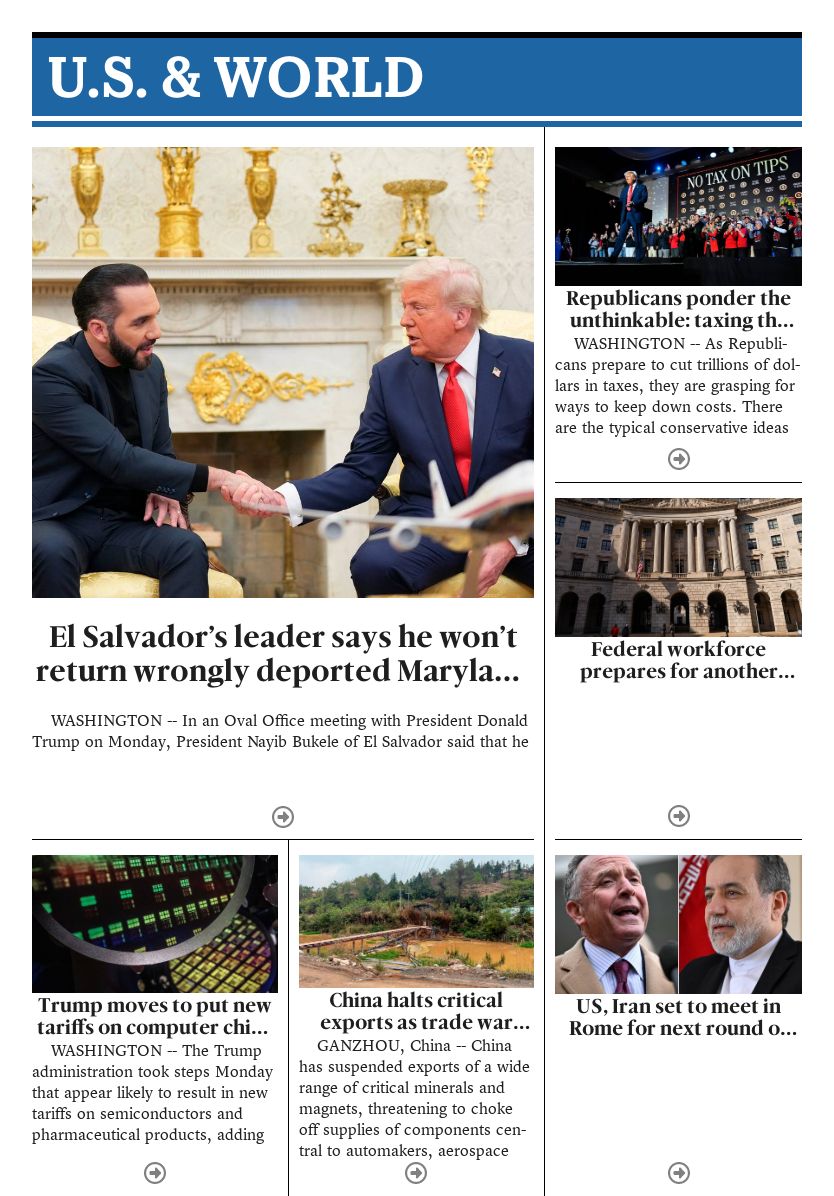Tap the arrow under Republicans tax story

(x=679, y=459)
